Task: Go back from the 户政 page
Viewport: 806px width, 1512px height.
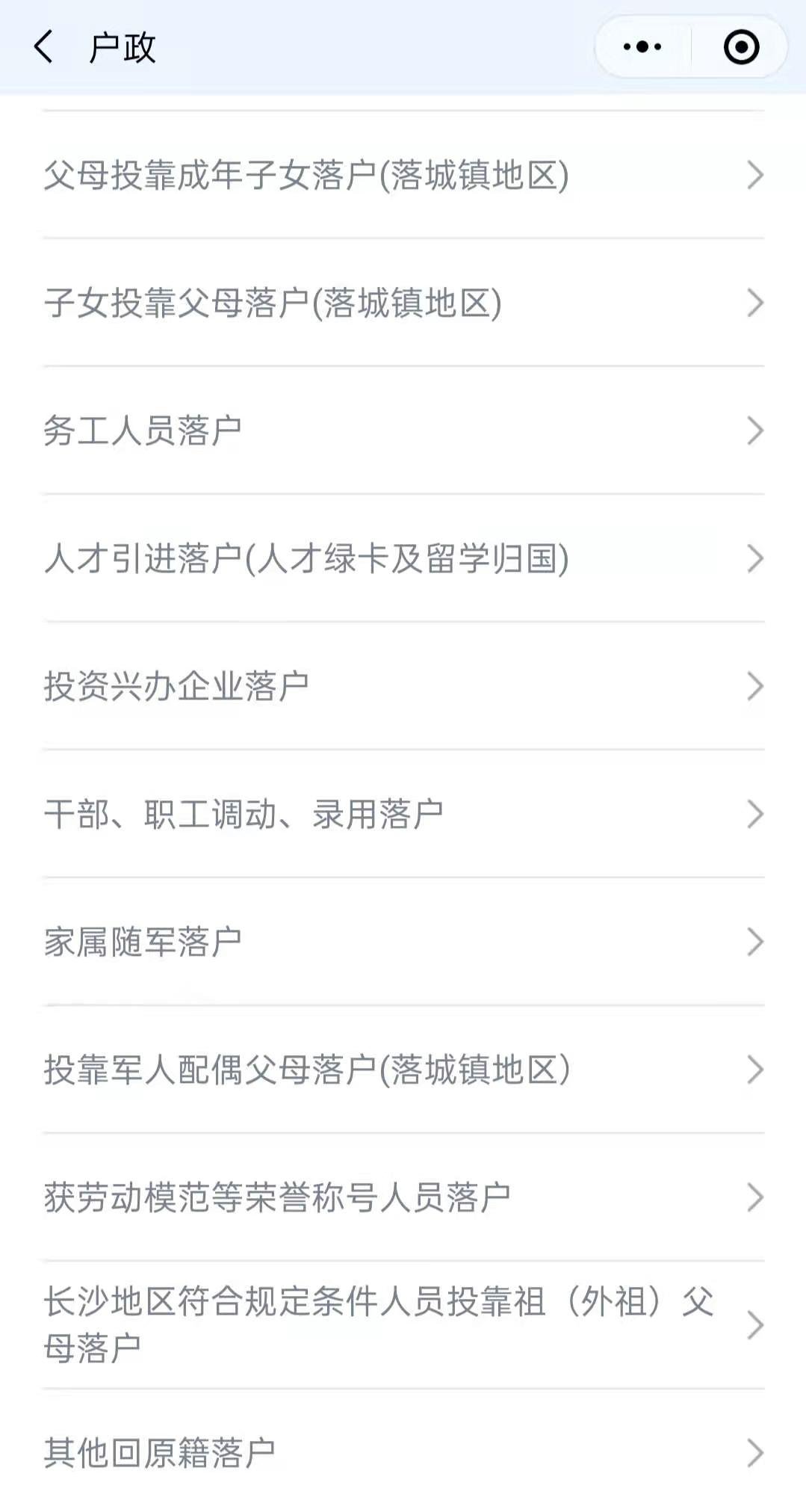Action: click(x=43, y=47)
